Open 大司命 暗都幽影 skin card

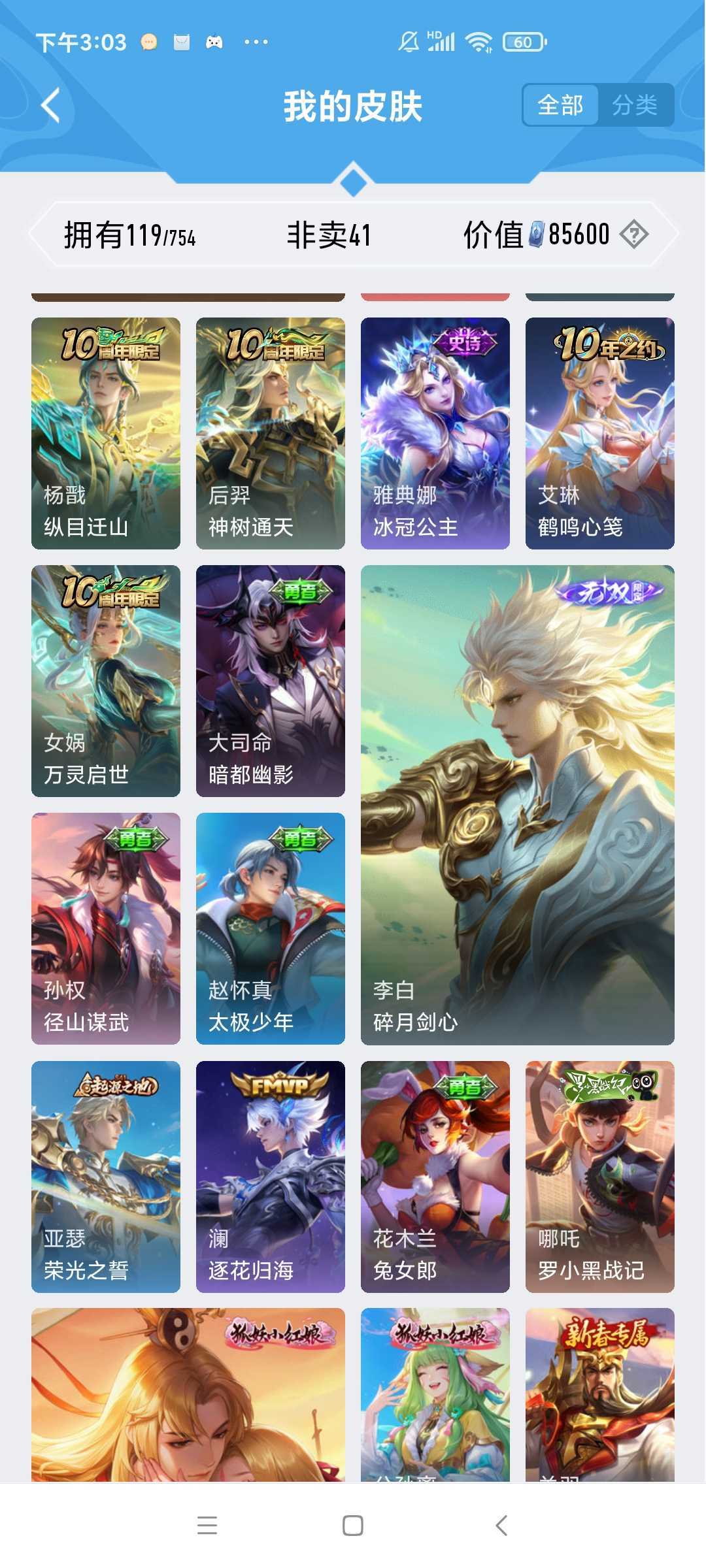click(x=271, y=681)
